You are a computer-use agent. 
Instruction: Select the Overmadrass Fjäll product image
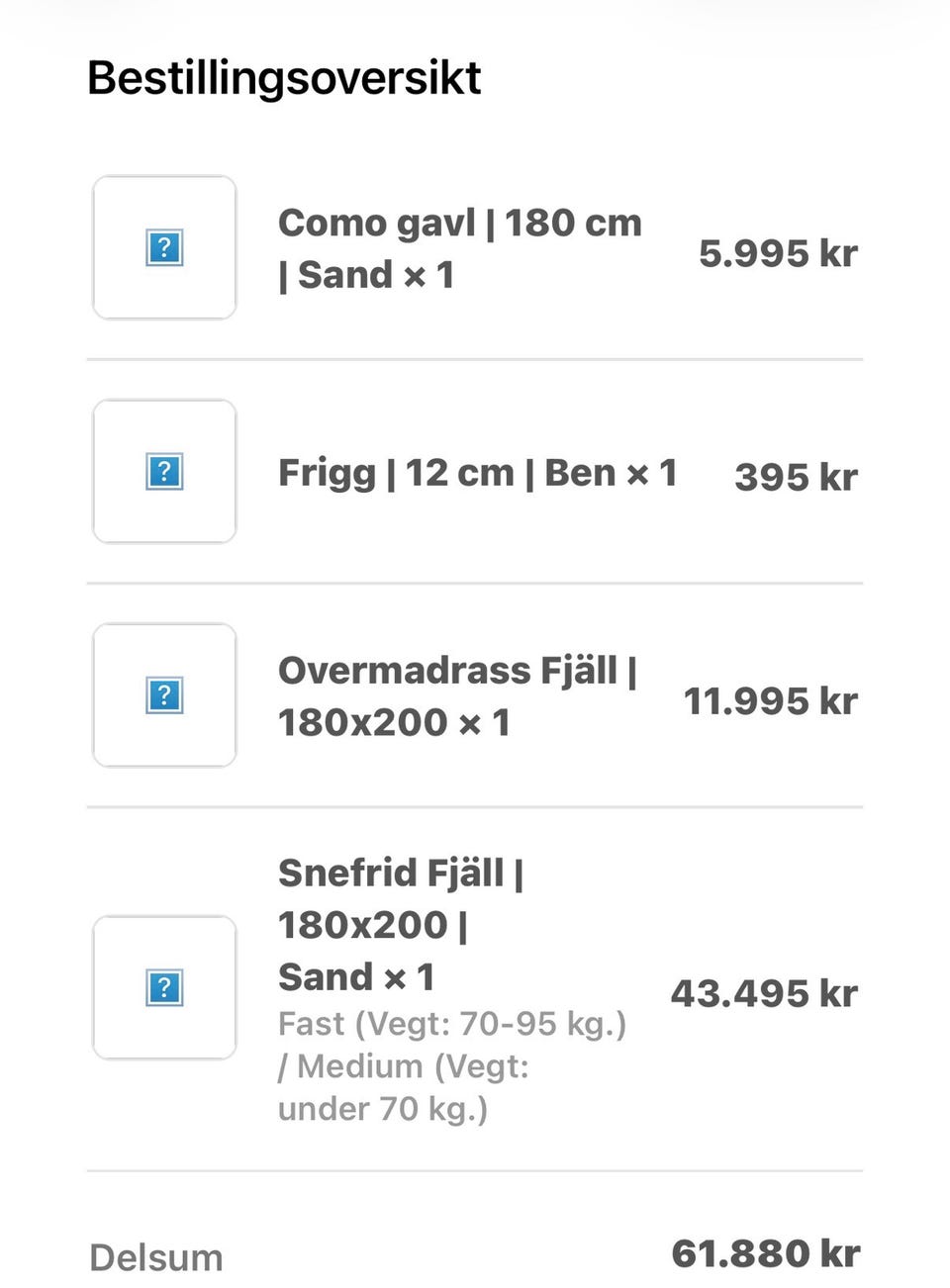(164, 694)
